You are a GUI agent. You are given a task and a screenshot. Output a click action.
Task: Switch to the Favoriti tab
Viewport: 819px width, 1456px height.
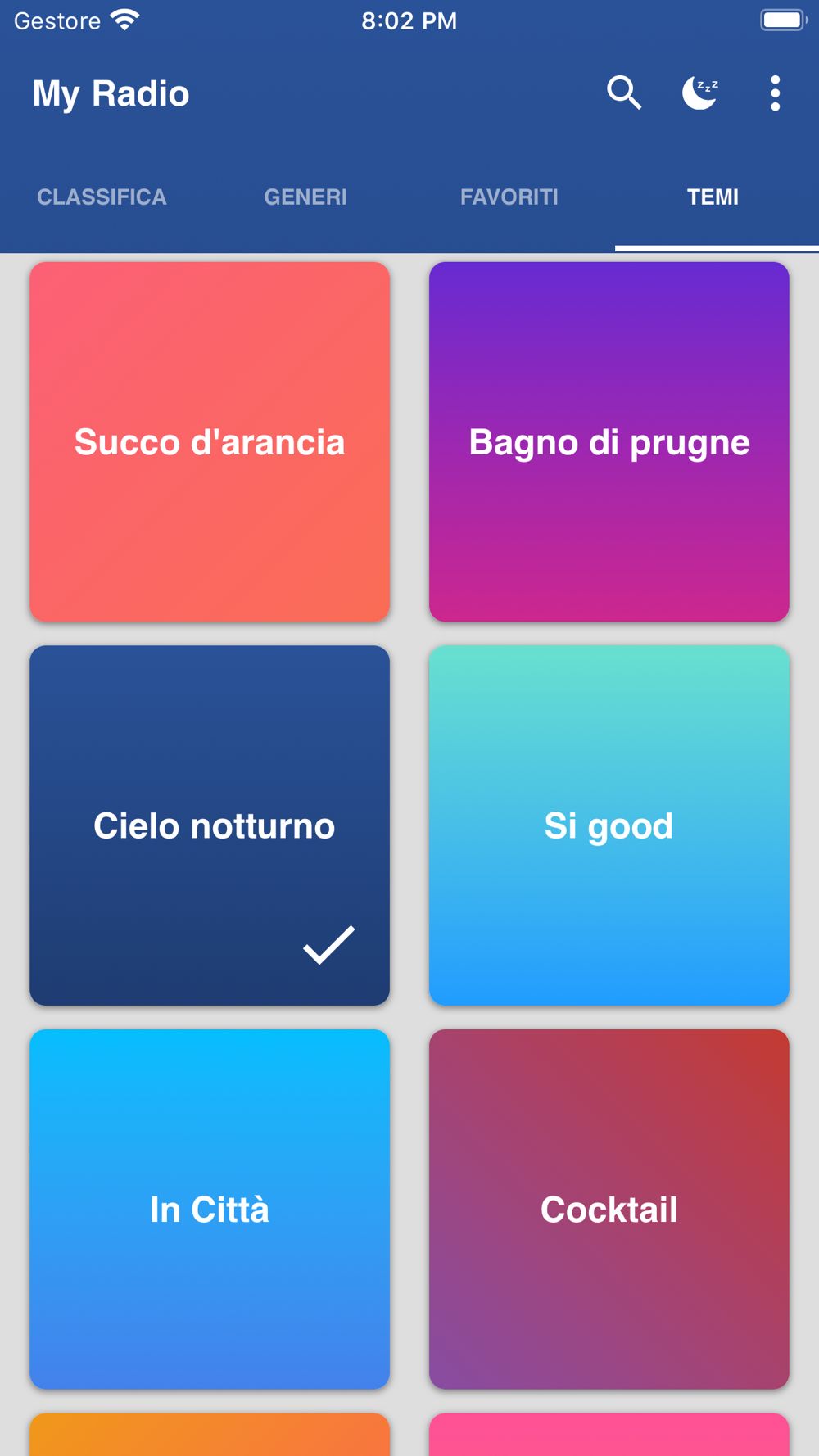[509, 197]
